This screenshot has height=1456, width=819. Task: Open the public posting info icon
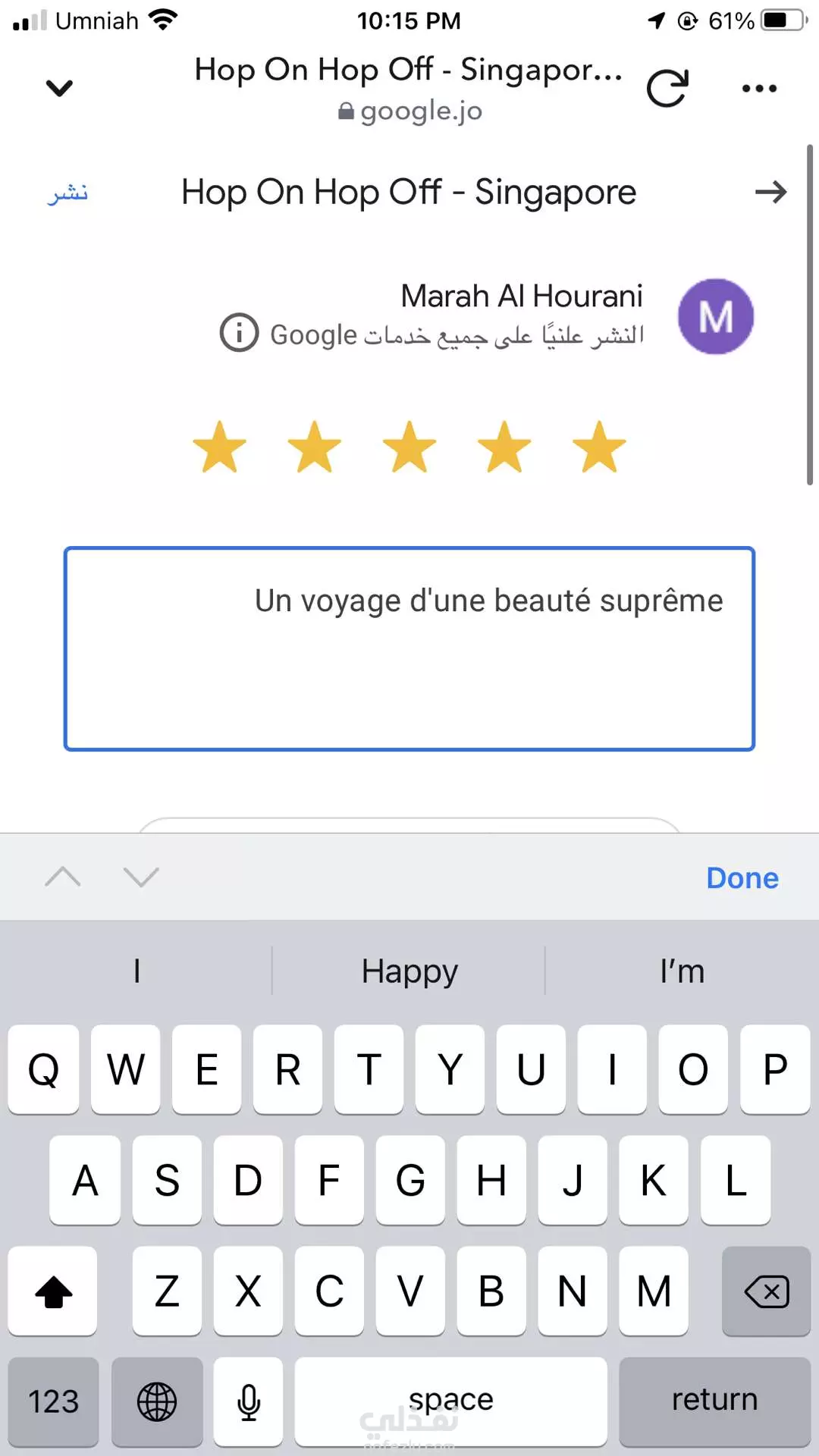pos(239,332)
